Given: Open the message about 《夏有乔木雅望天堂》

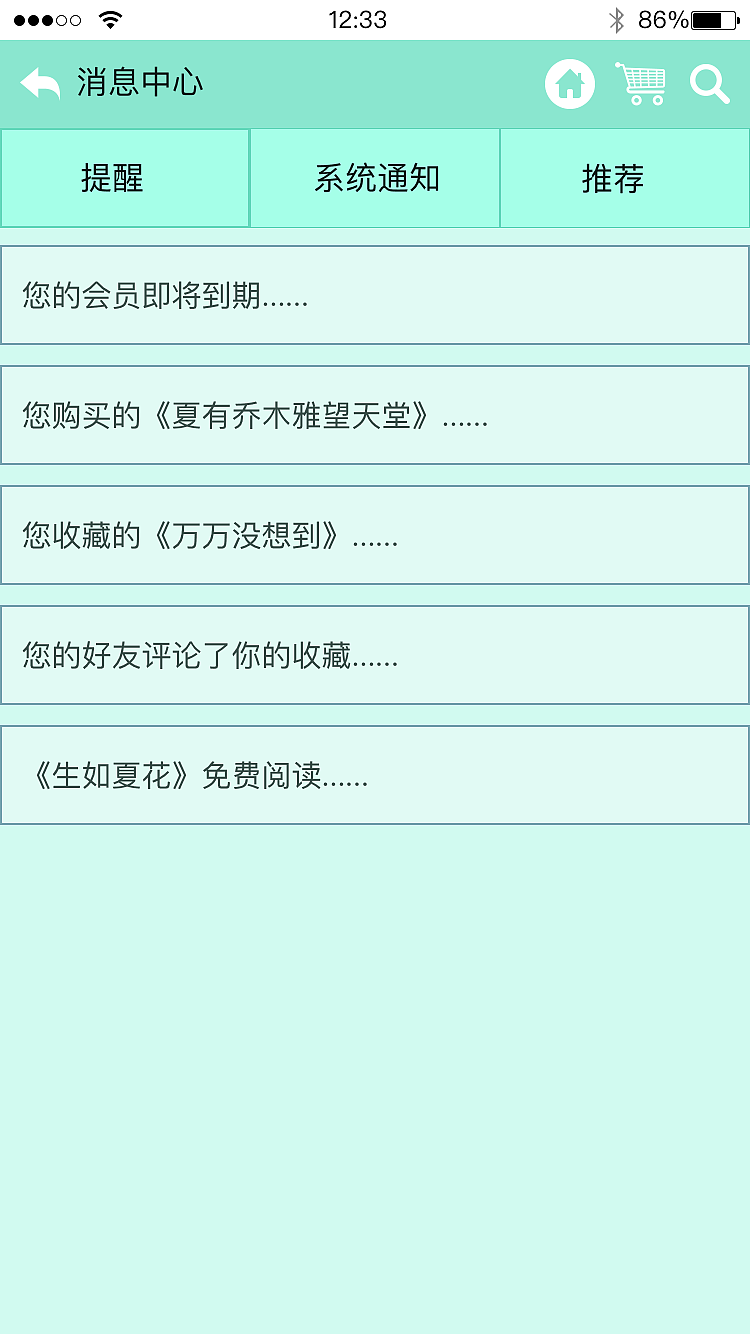Looking at the screenshot, I should (x=375, y=415).
